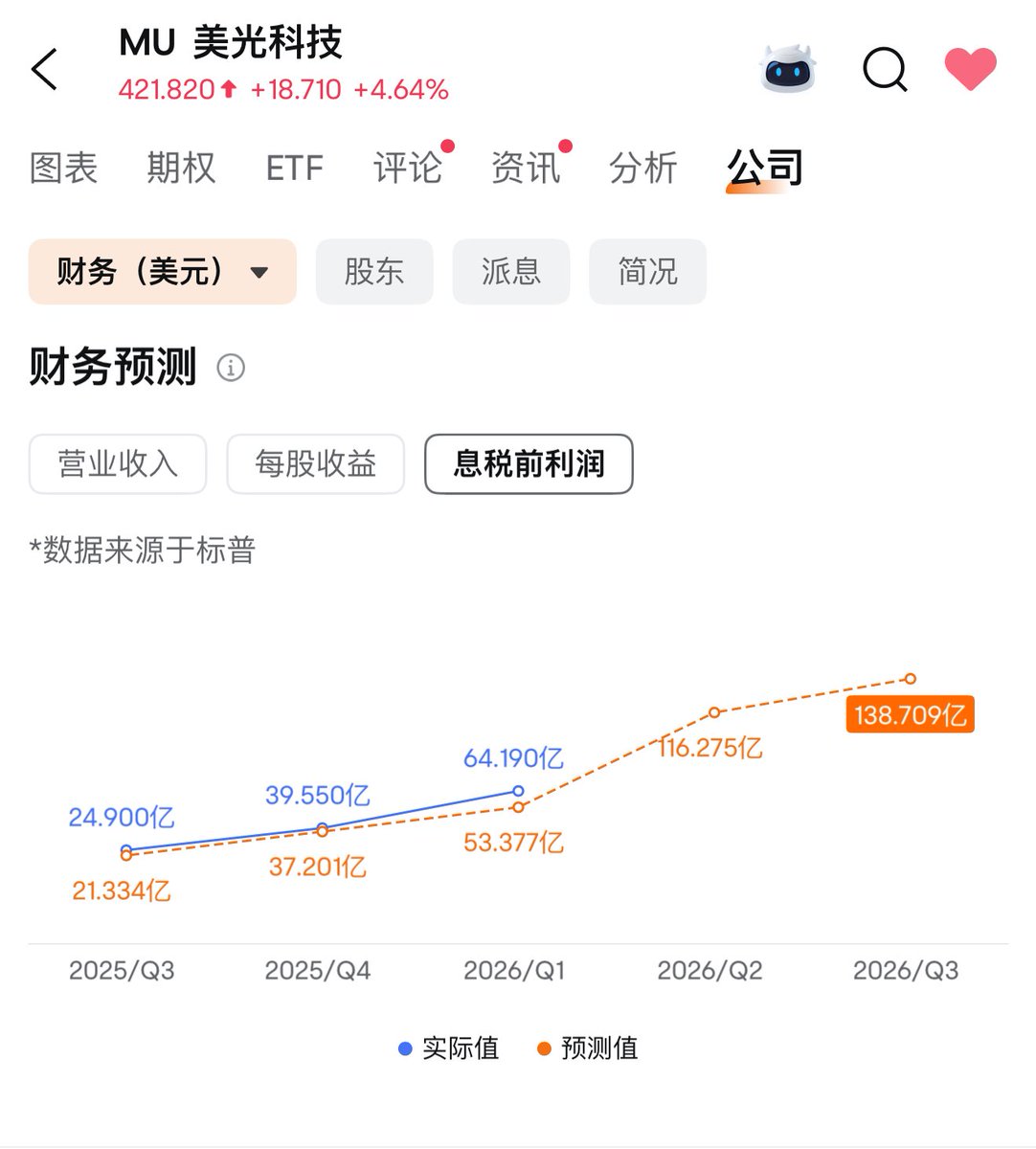This screenshot has height=1149, width=1036.
Task: Select the 息税前利润 option
Action: coord(529,464)
